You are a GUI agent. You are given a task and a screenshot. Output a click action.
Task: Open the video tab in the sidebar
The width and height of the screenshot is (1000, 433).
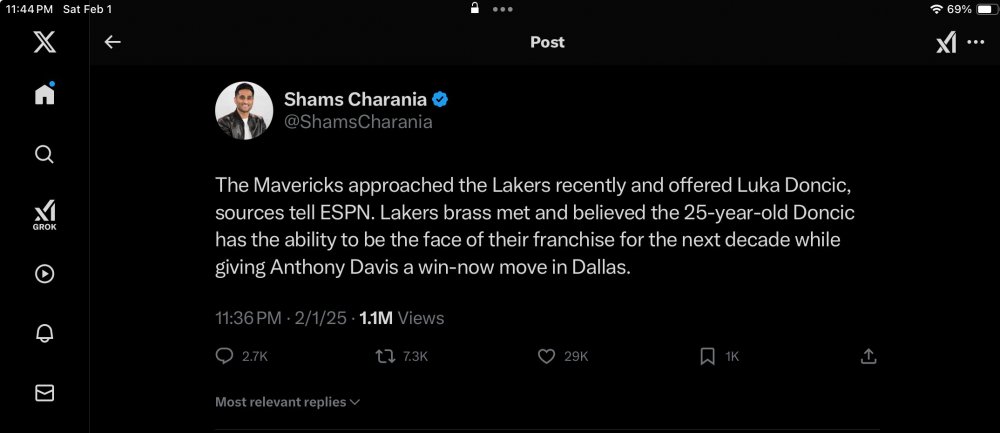44,274
